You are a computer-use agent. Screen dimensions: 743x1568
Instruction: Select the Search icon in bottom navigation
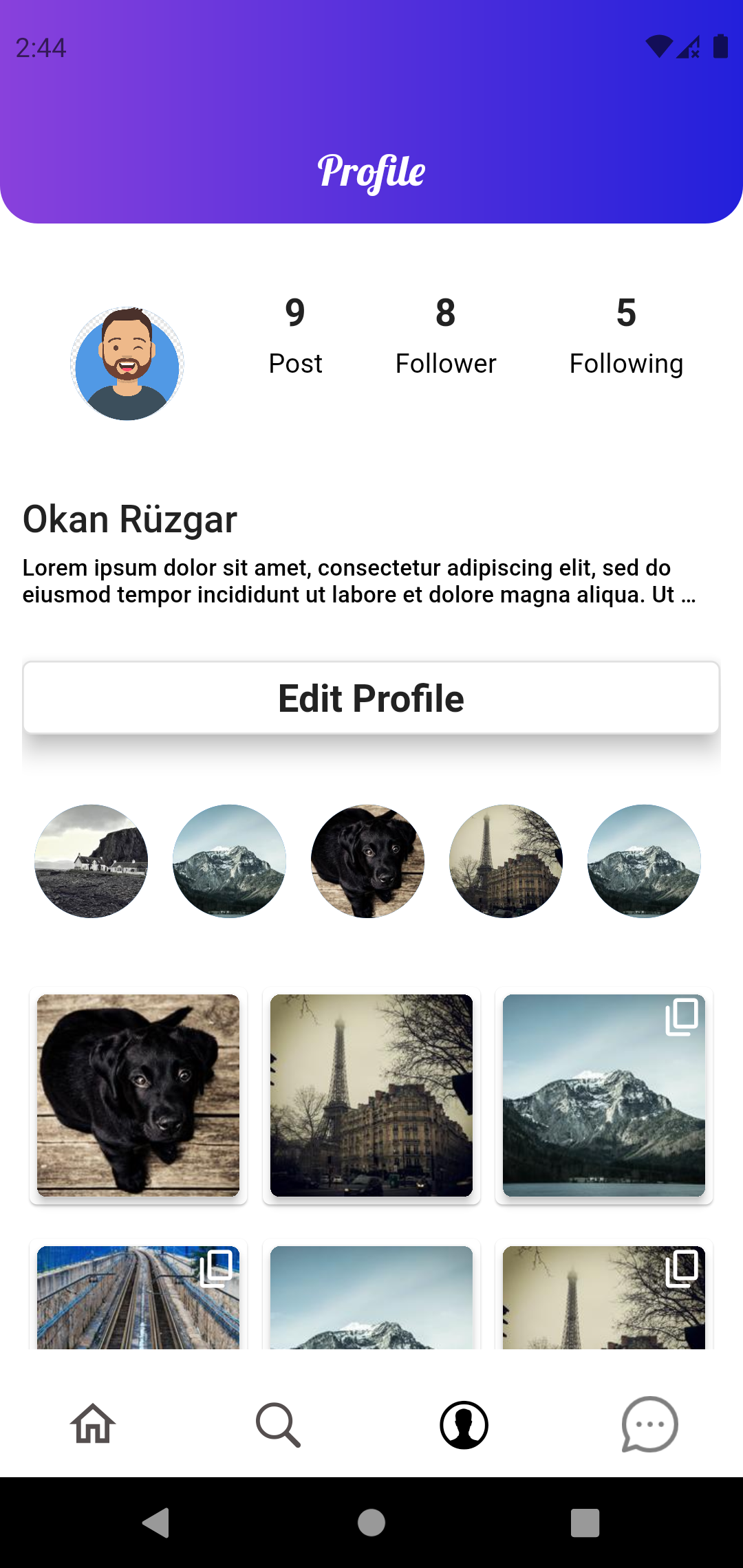(x=279, y=1425)
